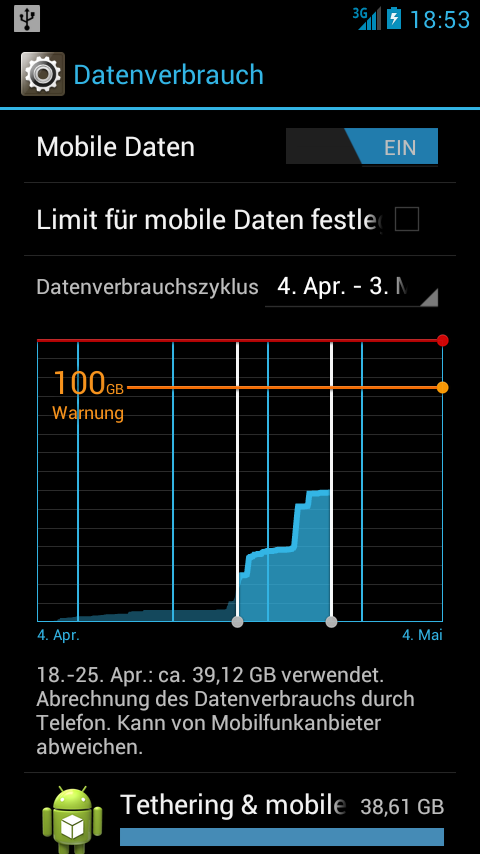Go back via the Datenverbrauch settings icon
Image resolution: width=480 pixels, height=854 pixels.
pos(42,74)
